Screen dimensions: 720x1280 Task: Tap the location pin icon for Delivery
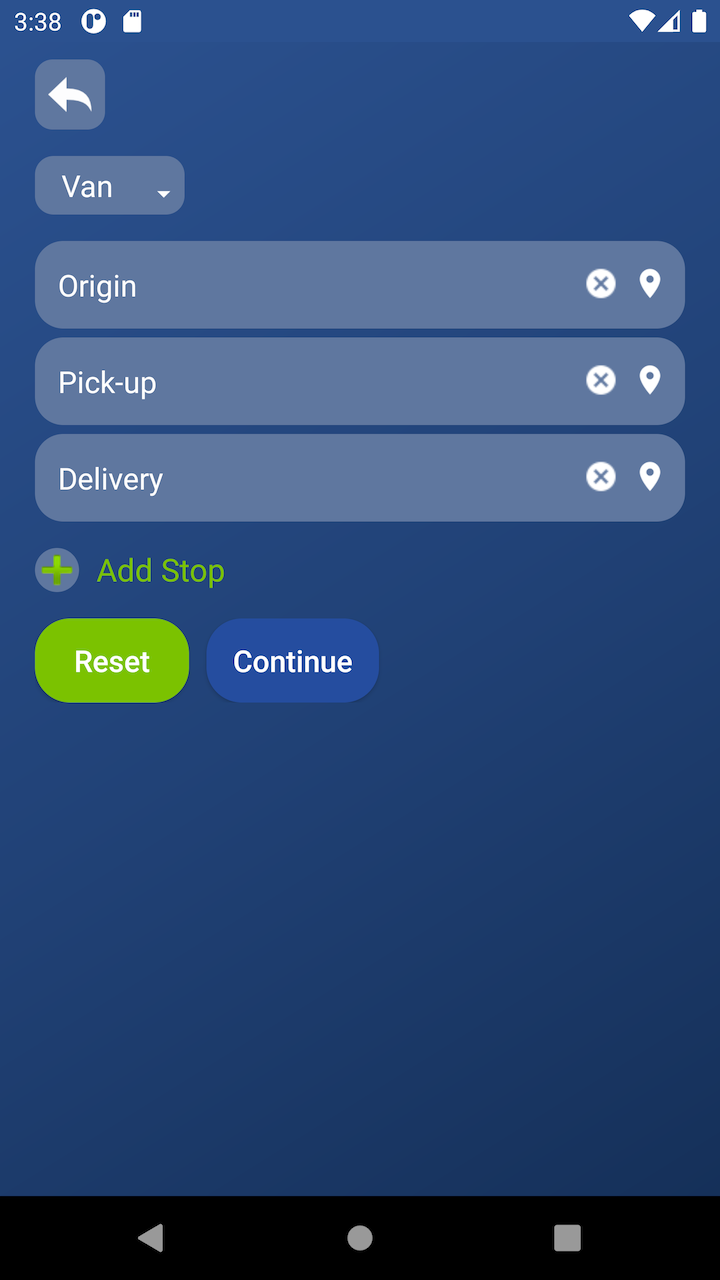pyautogui.click(x=650, y=477)
